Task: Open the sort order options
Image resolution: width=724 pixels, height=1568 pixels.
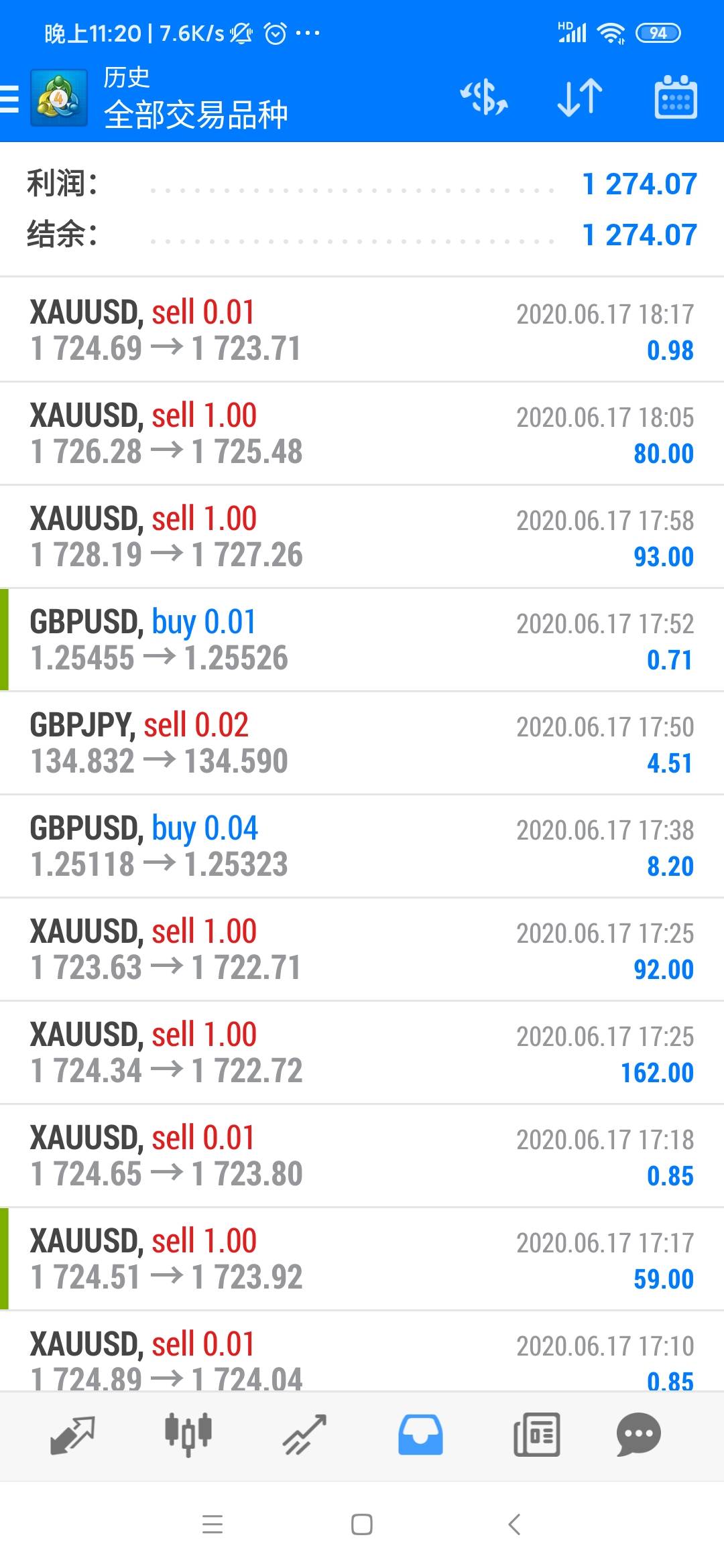Action: pos(580,98)
